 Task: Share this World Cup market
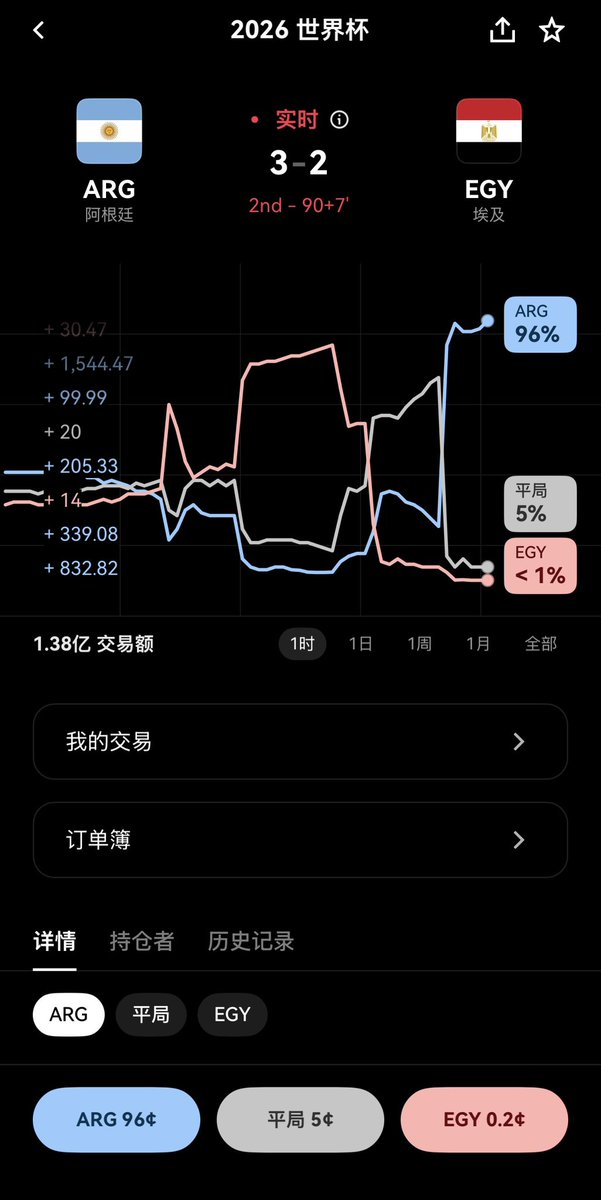point(502,30)
